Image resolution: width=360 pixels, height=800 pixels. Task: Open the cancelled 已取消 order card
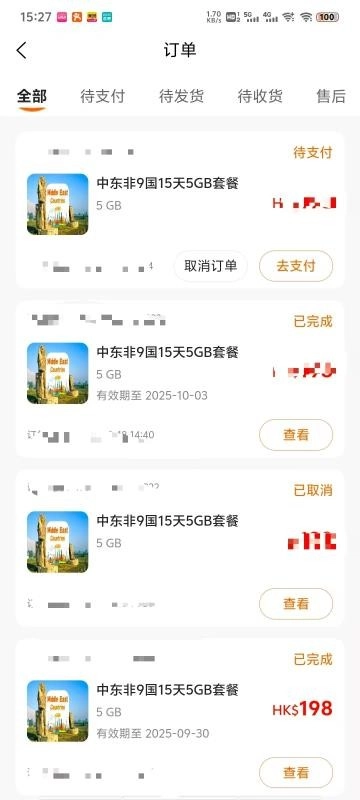coord(180,548)
